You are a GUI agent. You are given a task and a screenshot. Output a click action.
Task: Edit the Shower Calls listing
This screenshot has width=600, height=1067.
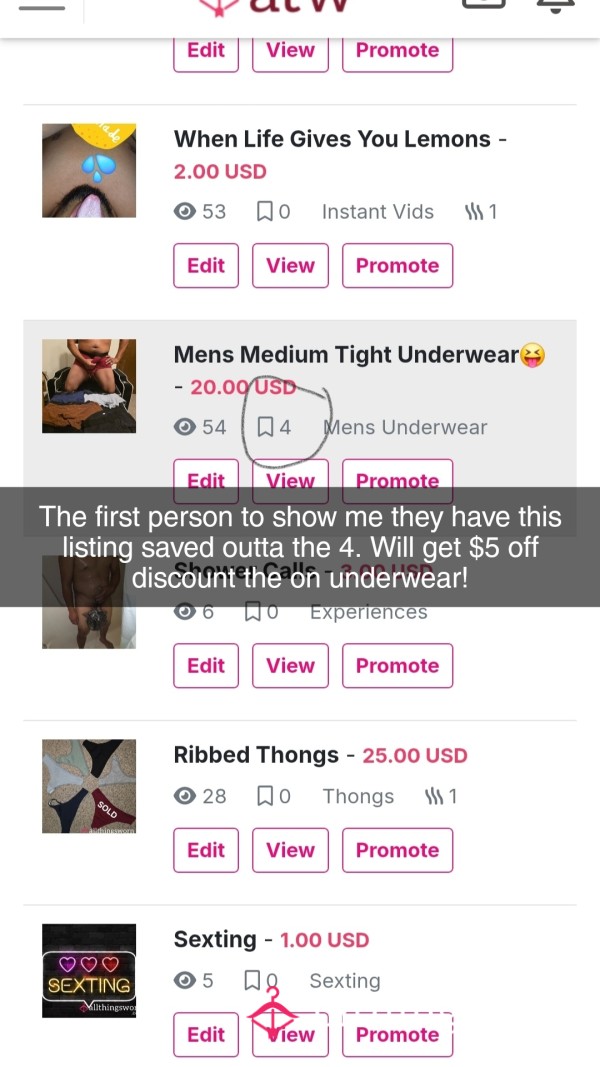point(206,666)
